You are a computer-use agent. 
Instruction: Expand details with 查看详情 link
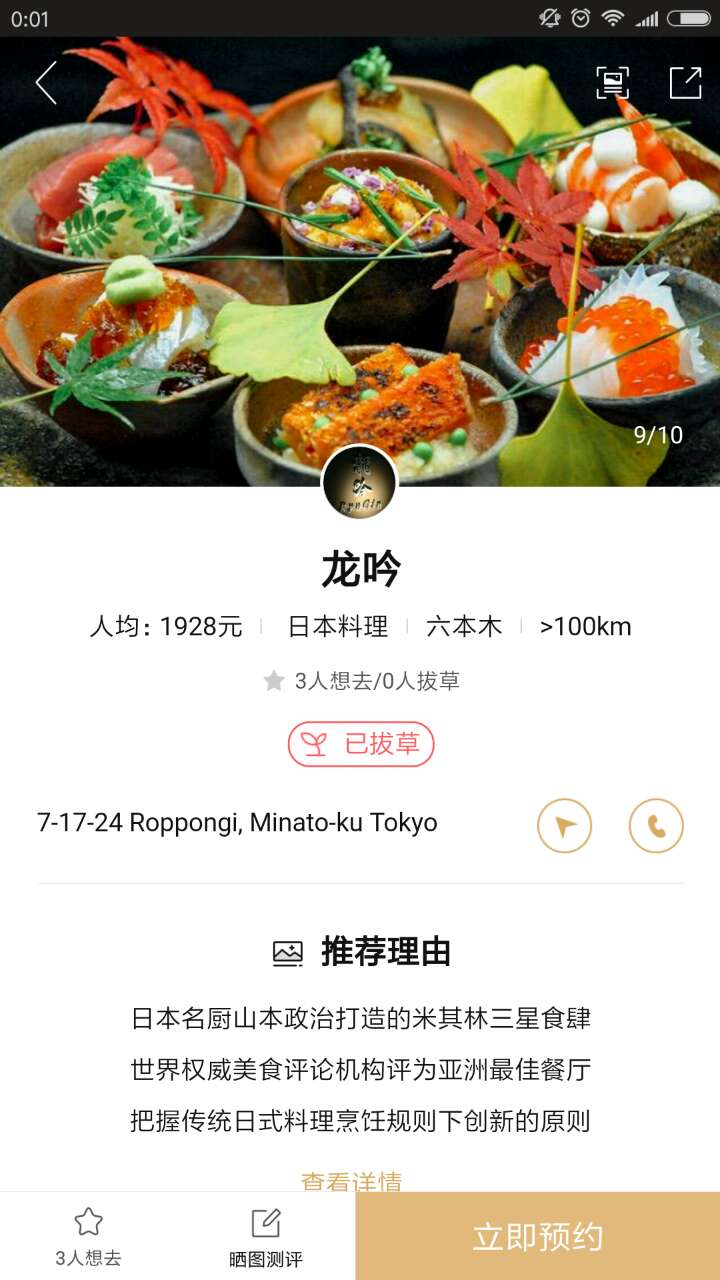353,1183
